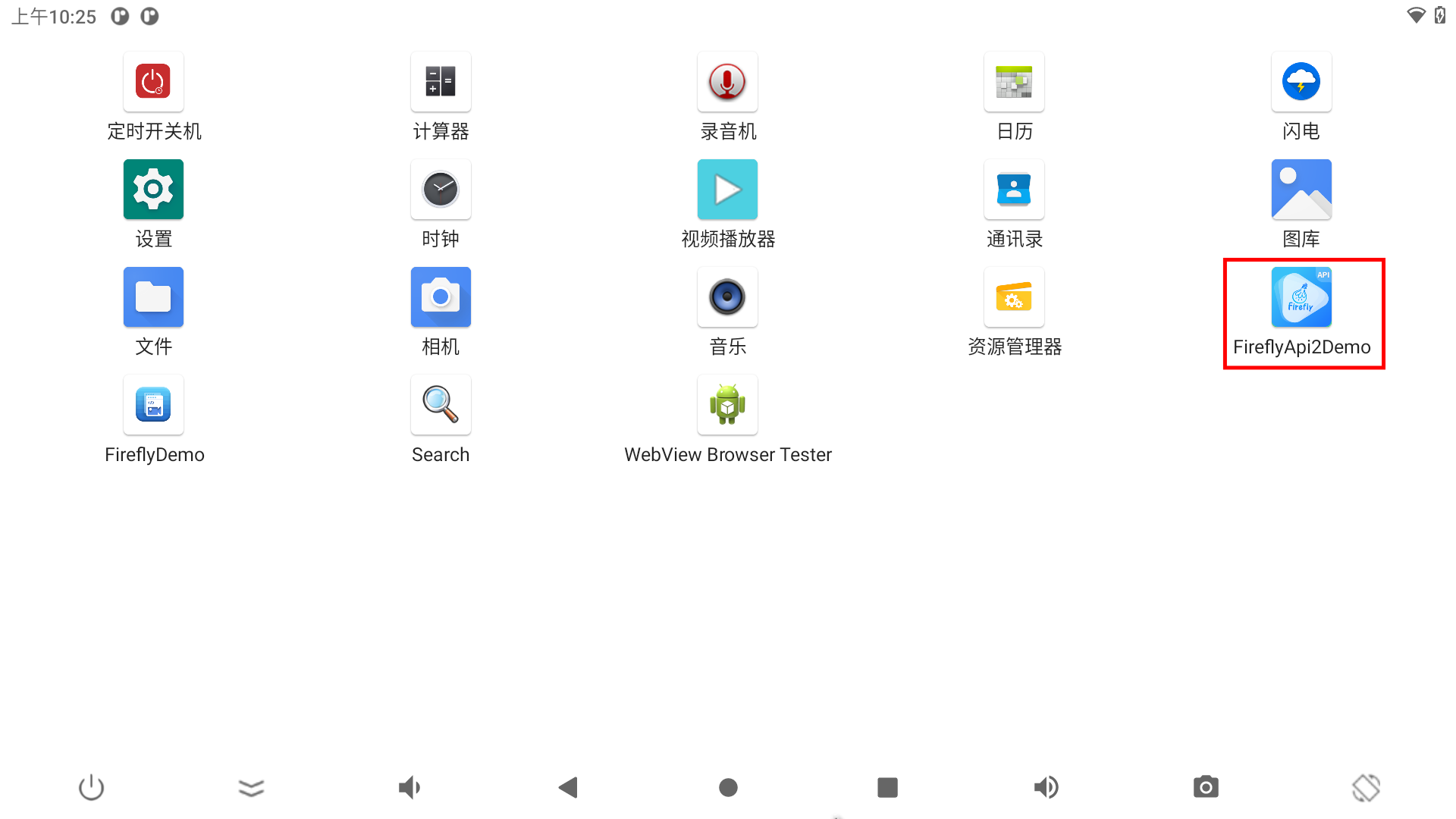The height and width of the screenshot is (819, 1456).
Task: Tap the screenshot camera button in the navigation bar
Action: pos(1206,787)
